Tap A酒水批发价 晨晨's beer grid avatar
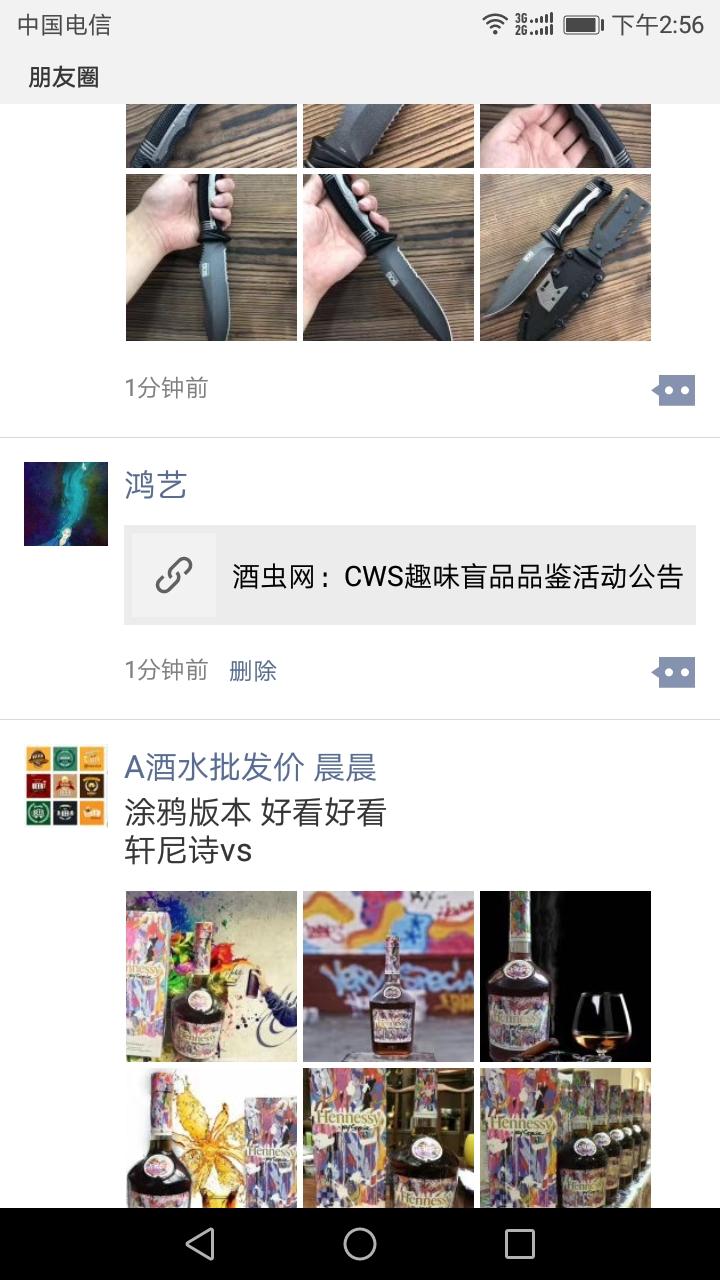 pyautogui.click(x=65, y=786)
